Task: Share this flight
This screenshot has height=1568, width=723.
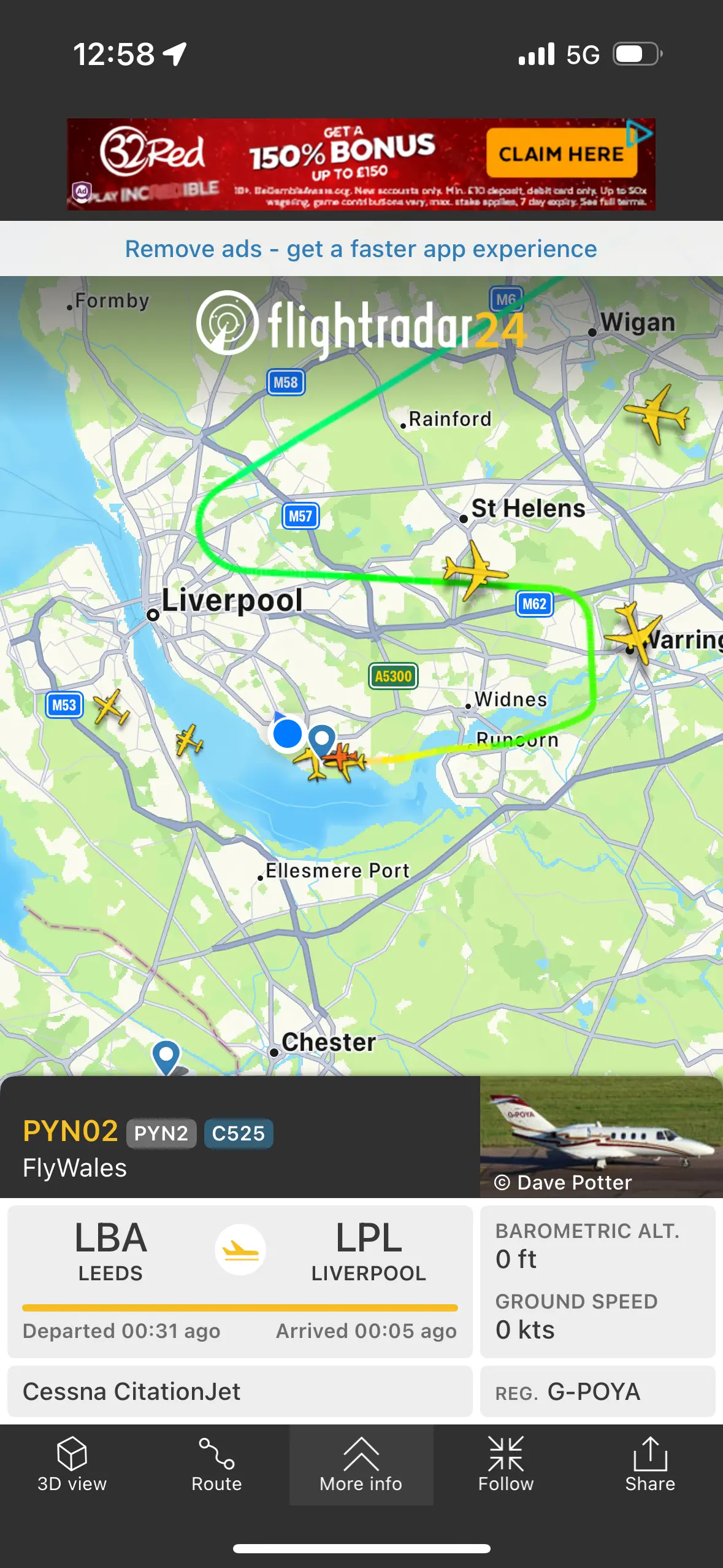Action: pyautogui.click(x=650, y=1465)
